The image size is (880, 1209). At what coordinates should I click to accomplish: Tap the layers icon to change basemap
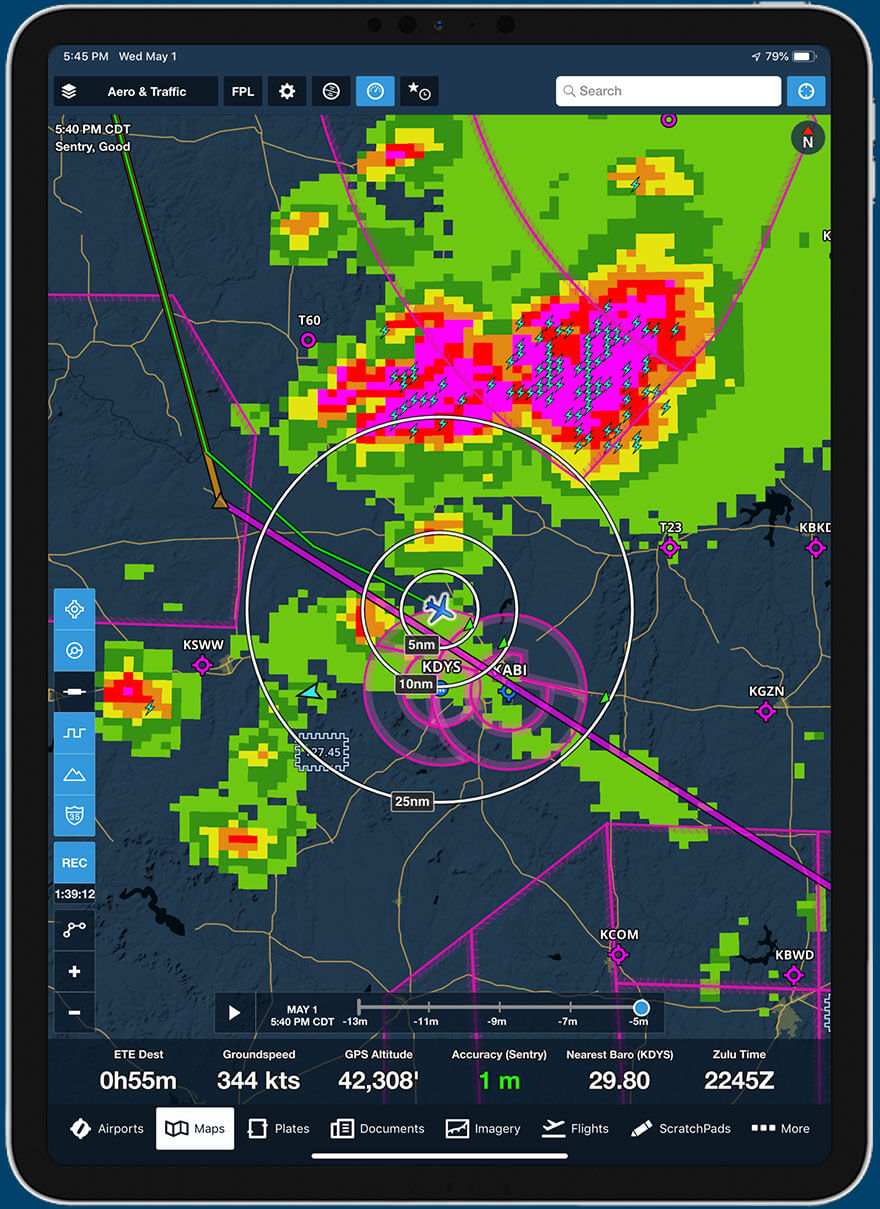pos(68,90)
